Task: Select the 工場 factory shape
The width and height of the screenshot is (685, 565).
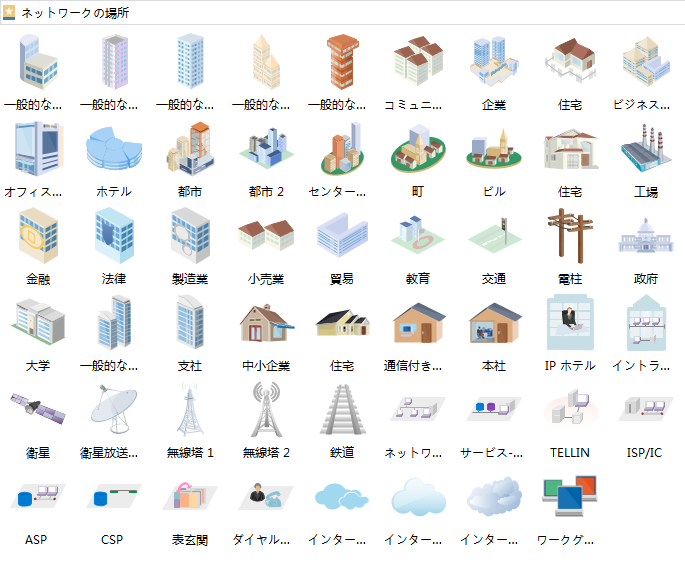Action: click(x=646, y=150)
